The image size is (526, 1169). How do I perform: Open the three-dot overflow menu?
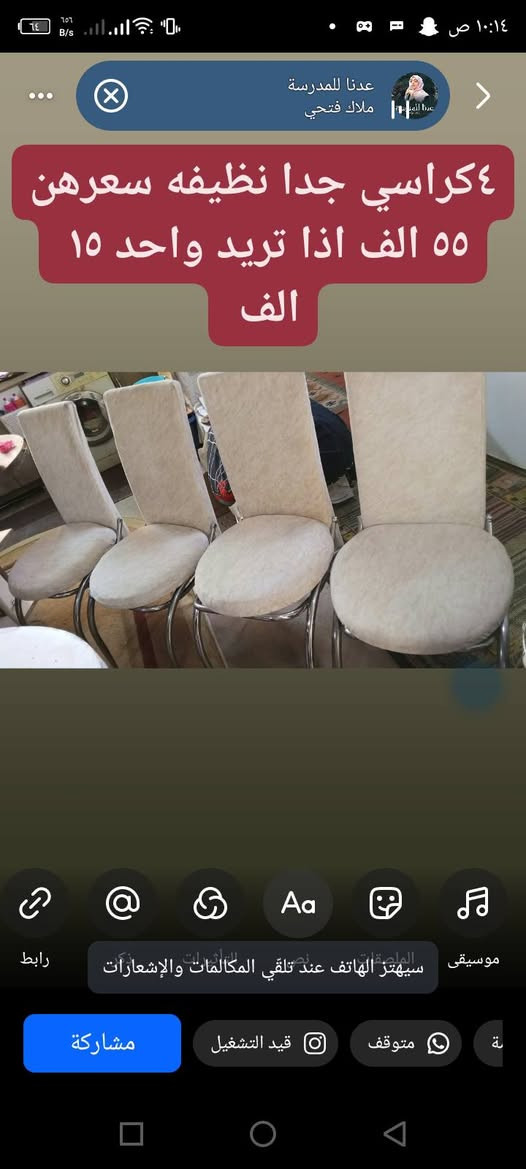coord(40,95)
